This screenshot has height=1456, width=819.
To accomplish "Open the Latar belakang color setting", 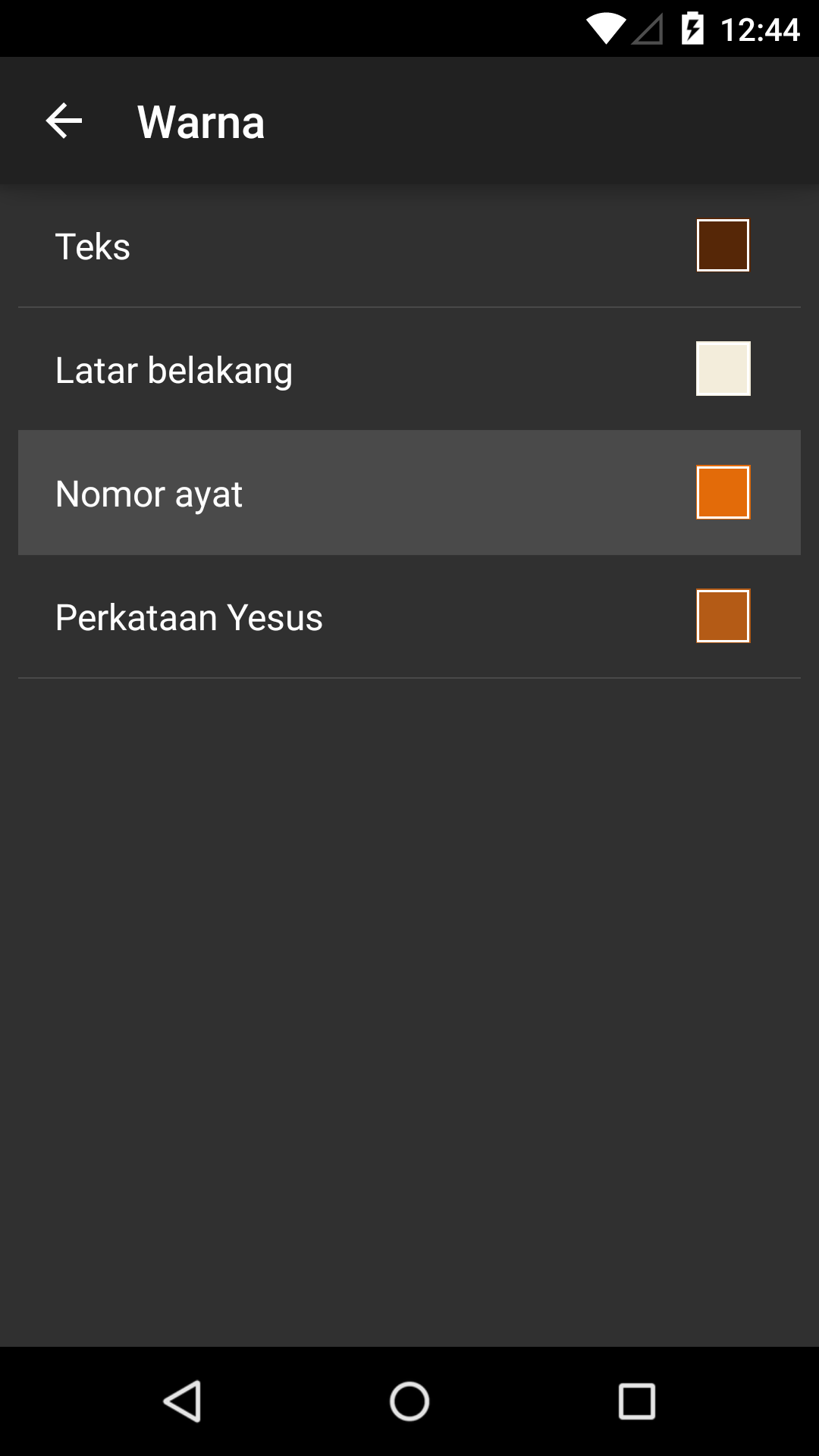I will click(409, 369).
